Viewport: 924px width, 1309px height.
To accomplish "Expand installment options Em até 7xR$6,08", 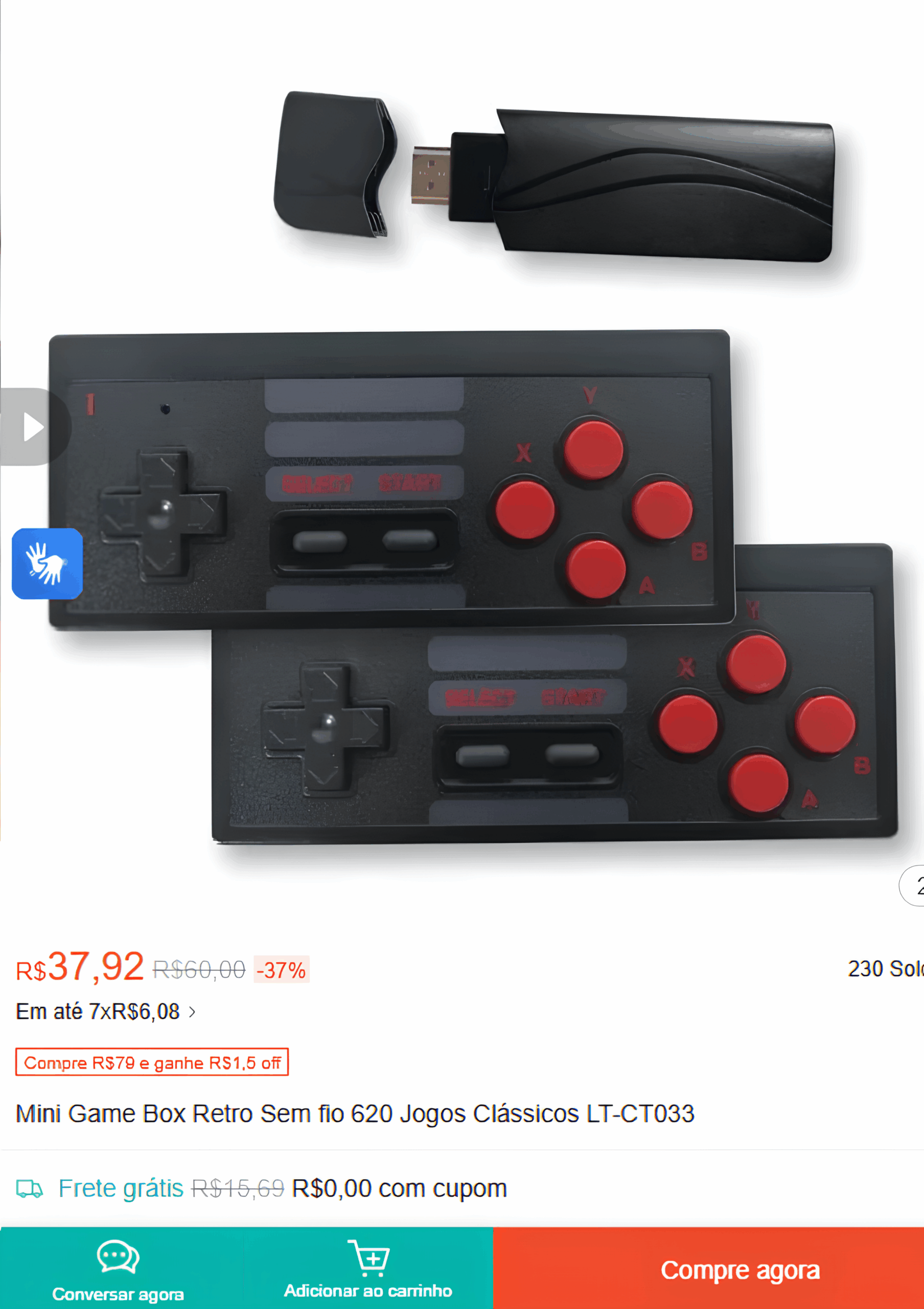I will tap(106, 1011).
